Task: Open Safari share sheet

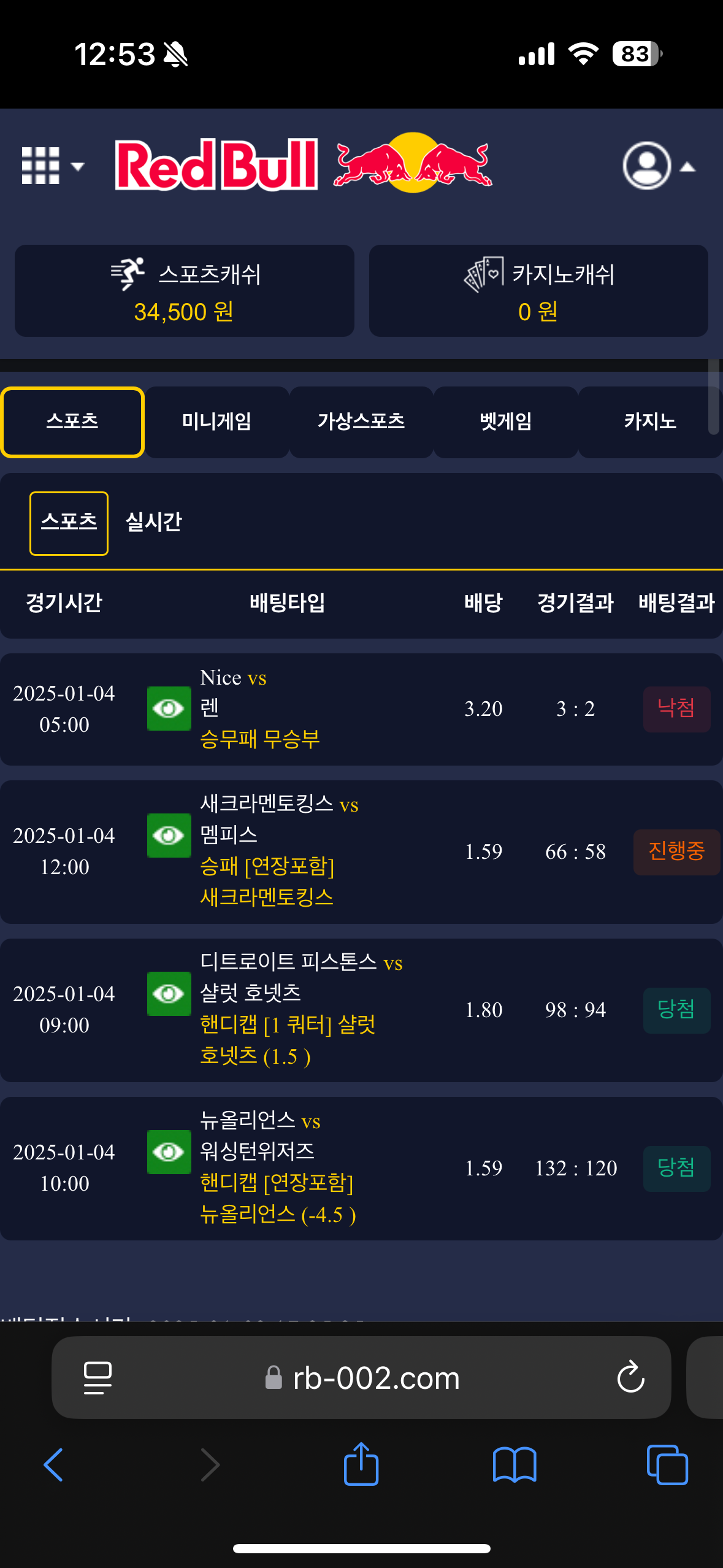Action: pos(361,1465)
